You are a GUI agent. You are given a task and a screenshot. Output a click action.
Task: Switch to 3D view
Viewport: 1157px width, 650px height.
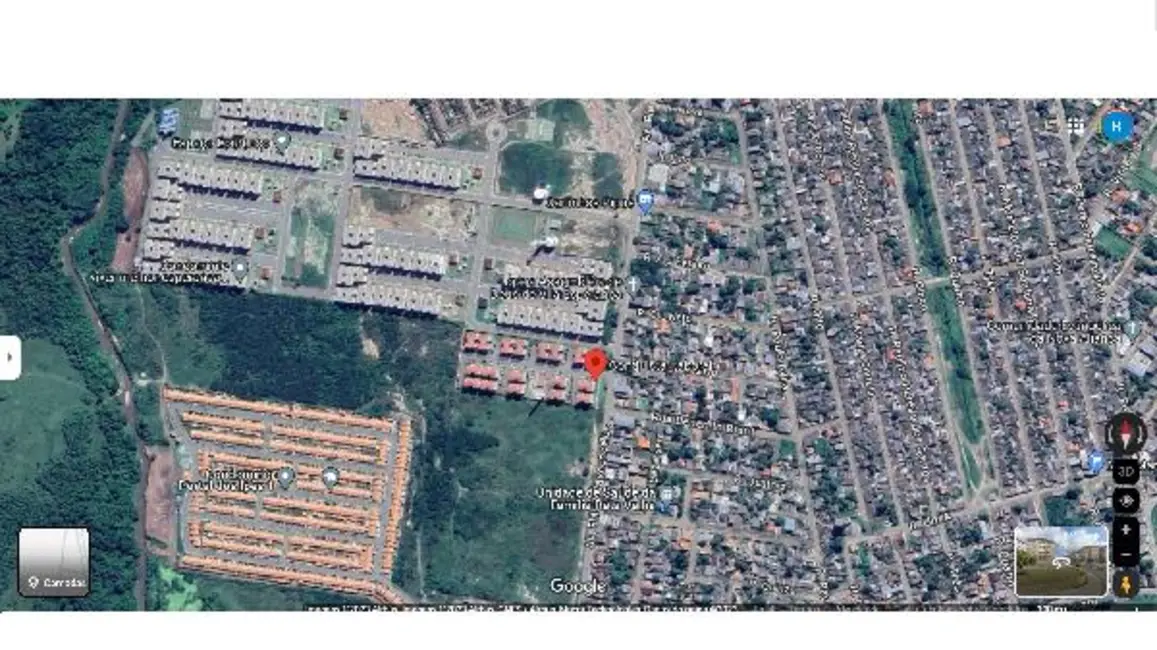[x=1126, y=470]
